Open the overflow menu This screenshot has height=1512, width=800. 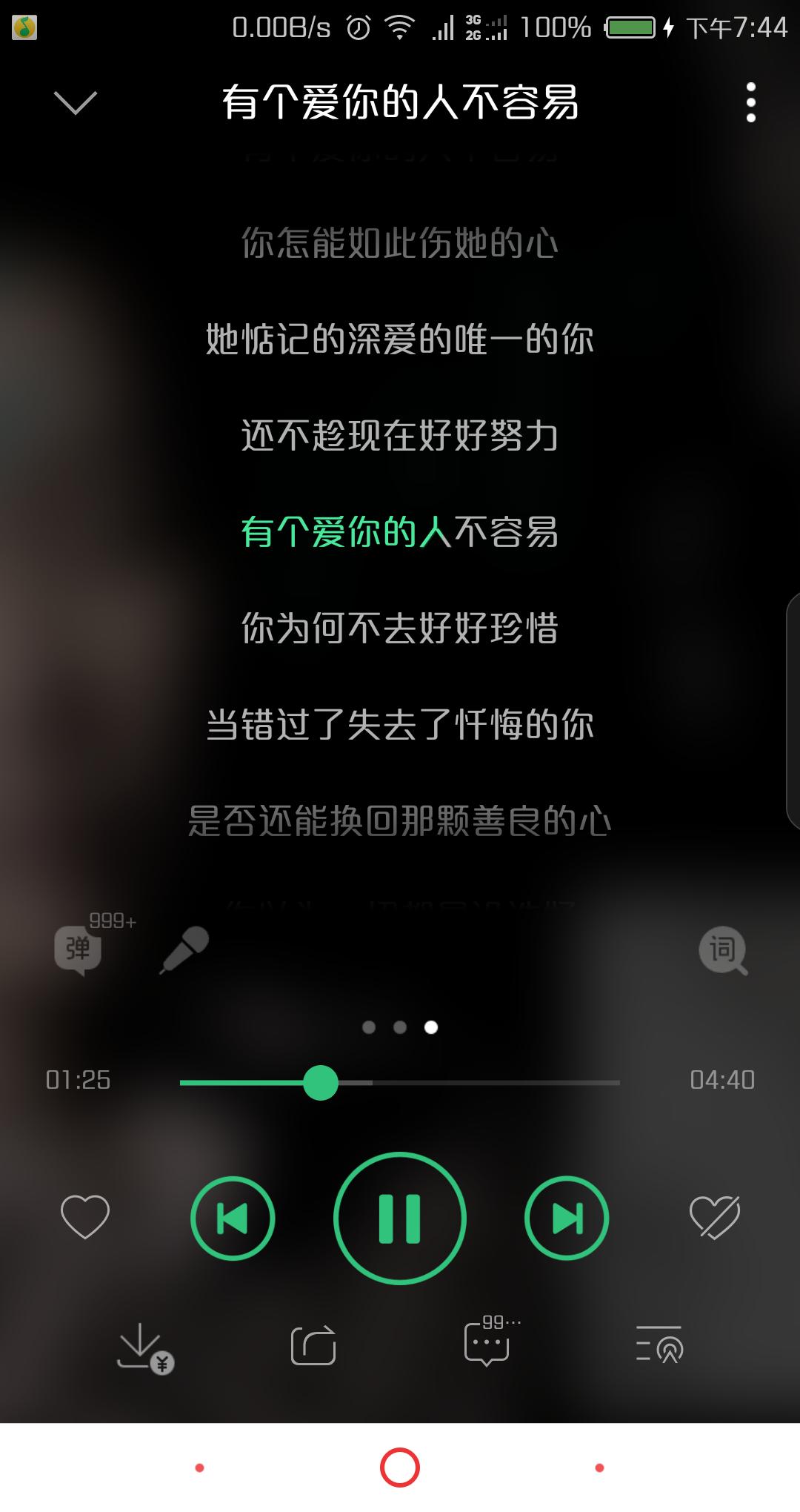coord(750,102)
